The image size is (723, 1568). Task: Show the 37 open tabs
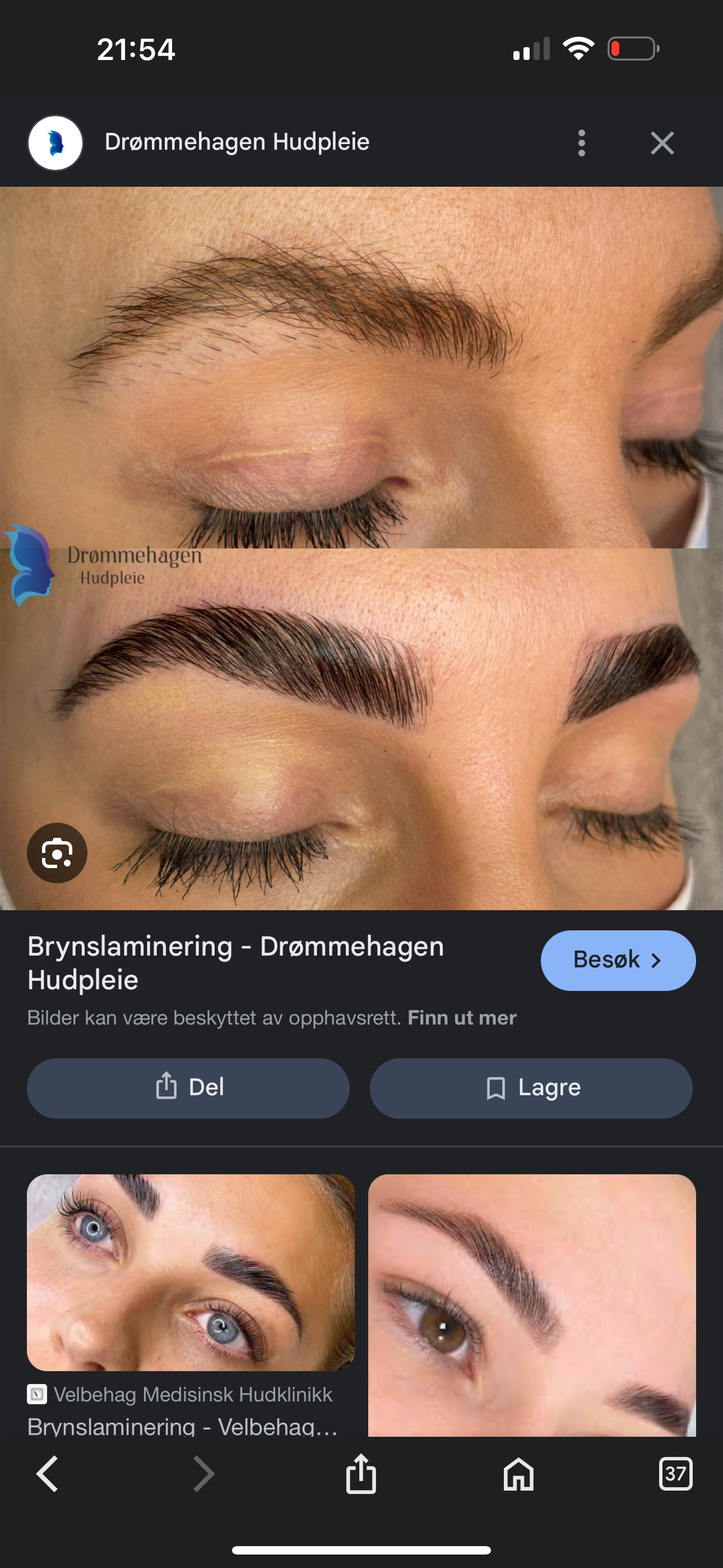point(675,1474)
